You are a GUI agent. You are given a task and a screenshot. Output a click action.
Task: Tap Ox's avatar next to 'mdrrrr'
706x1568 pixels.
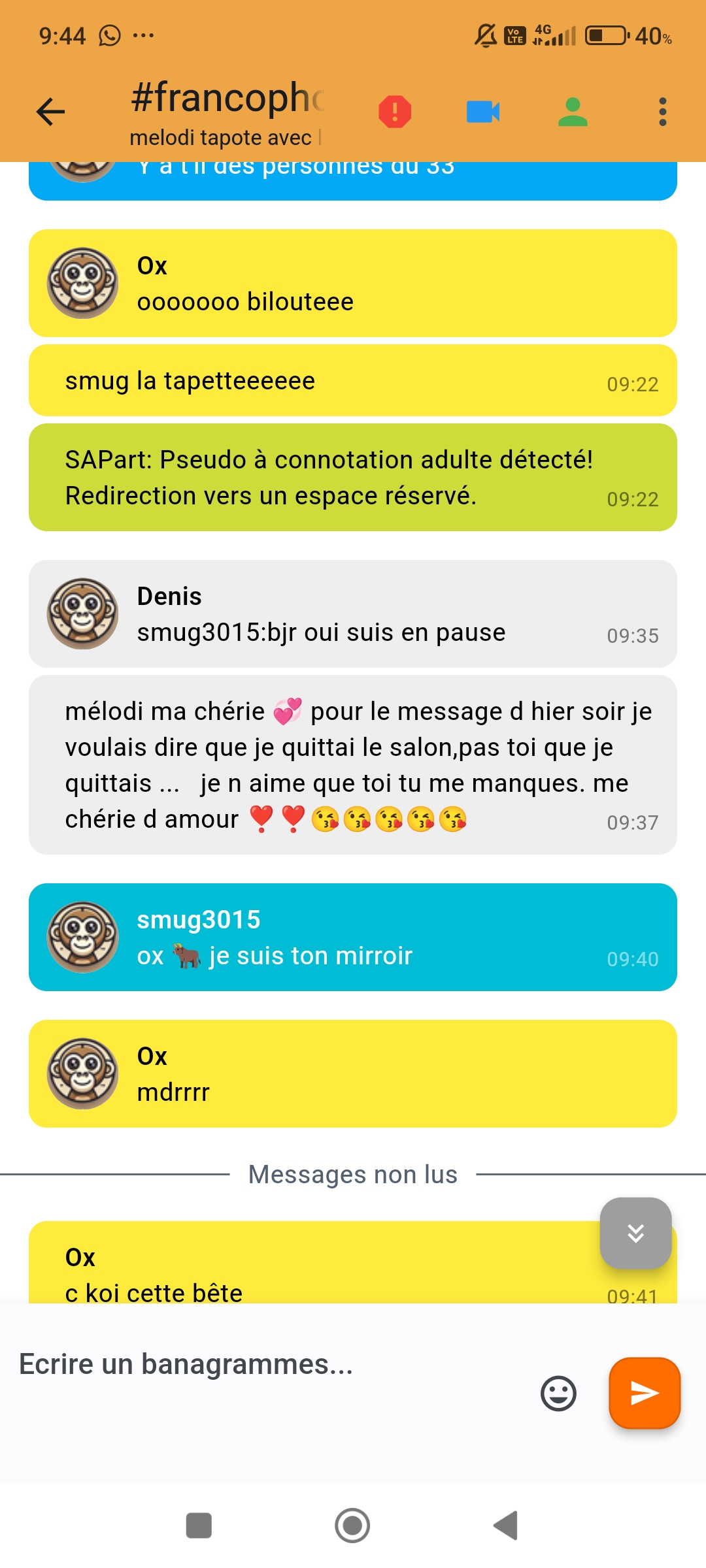click(x=82, y=1073)
